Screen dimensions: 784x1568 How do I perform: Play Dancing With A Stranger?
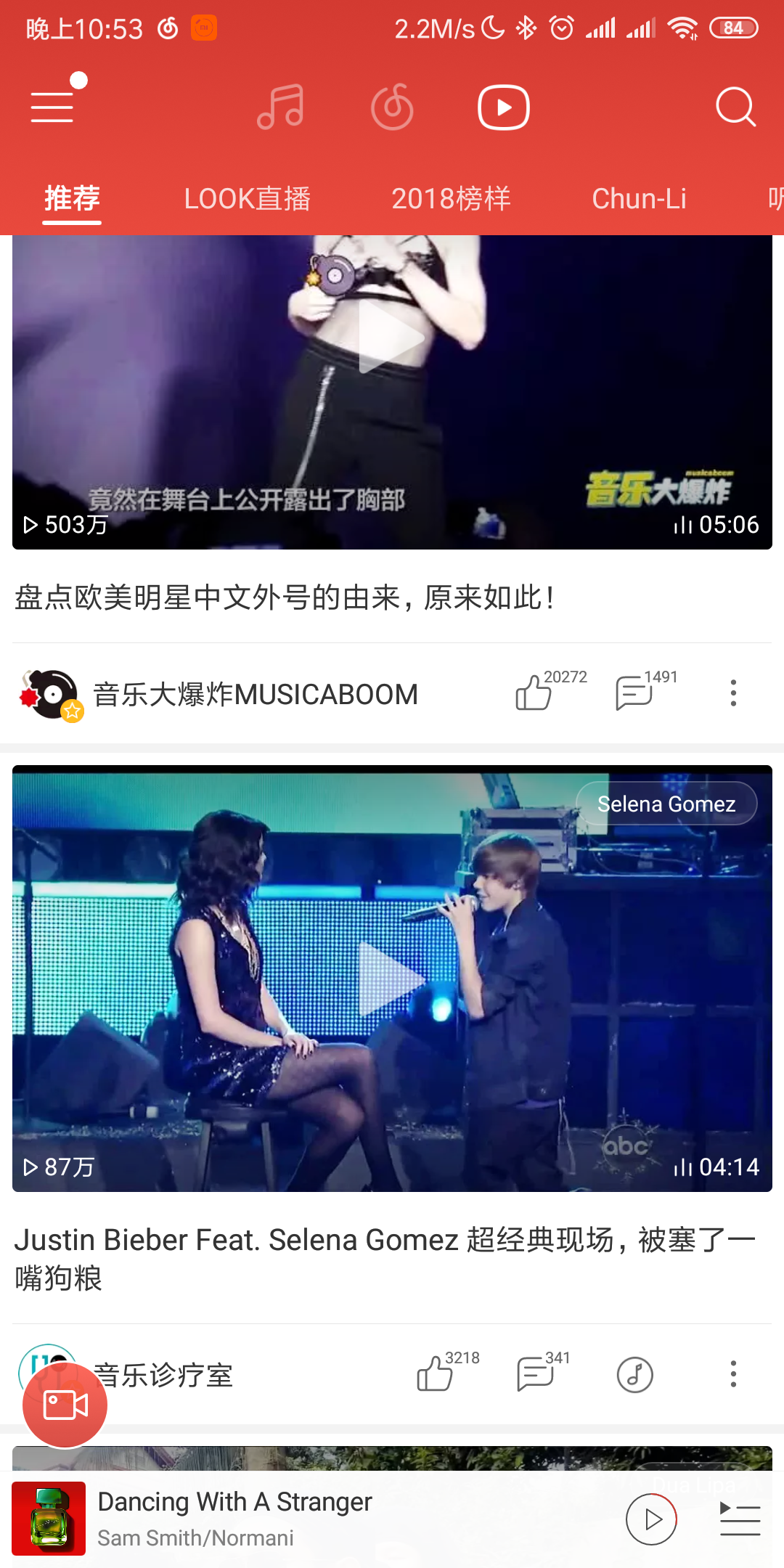tap(651, 1519)
